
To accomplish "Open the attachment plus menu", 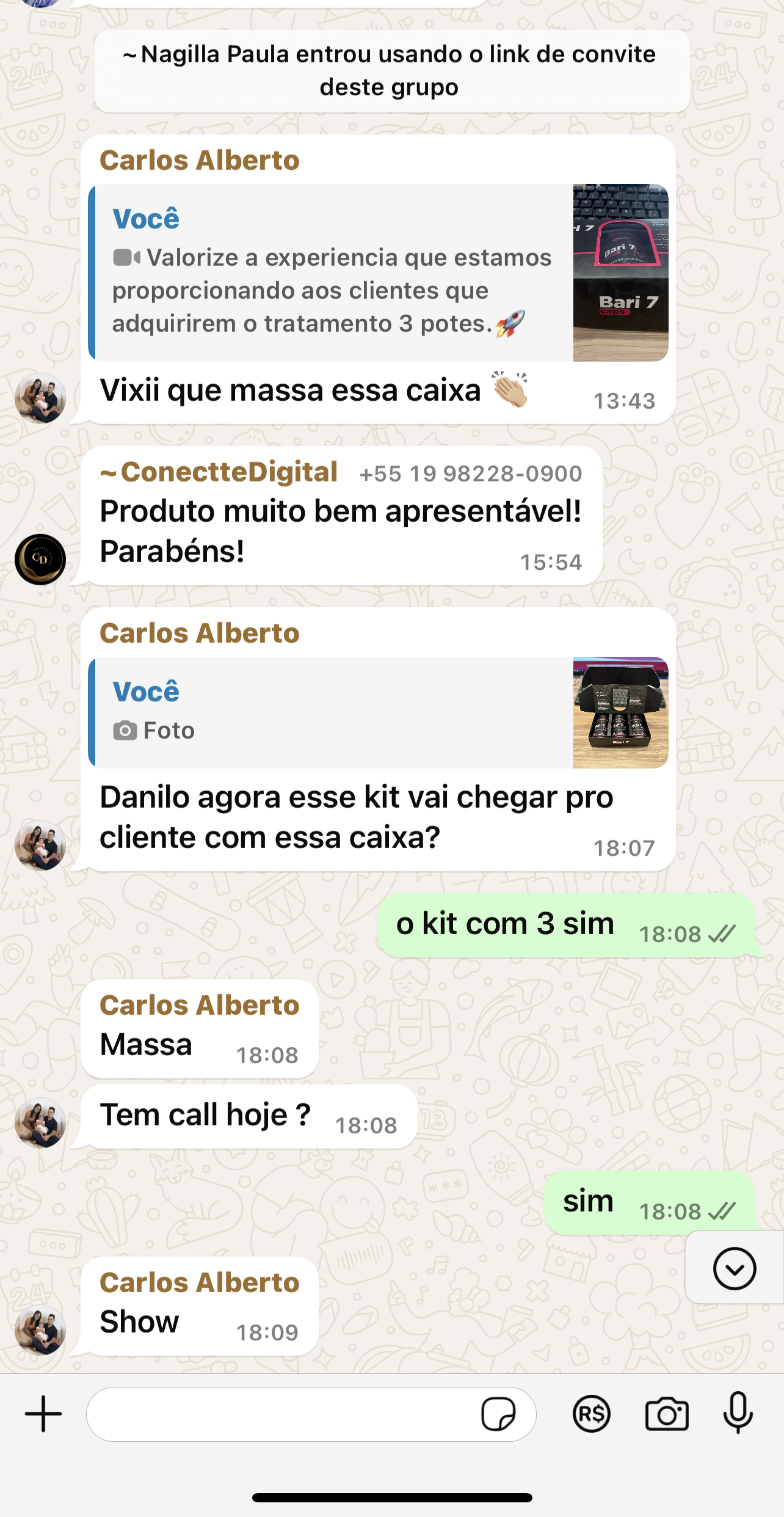I will pyautogui.click(x=43, y=1414).
